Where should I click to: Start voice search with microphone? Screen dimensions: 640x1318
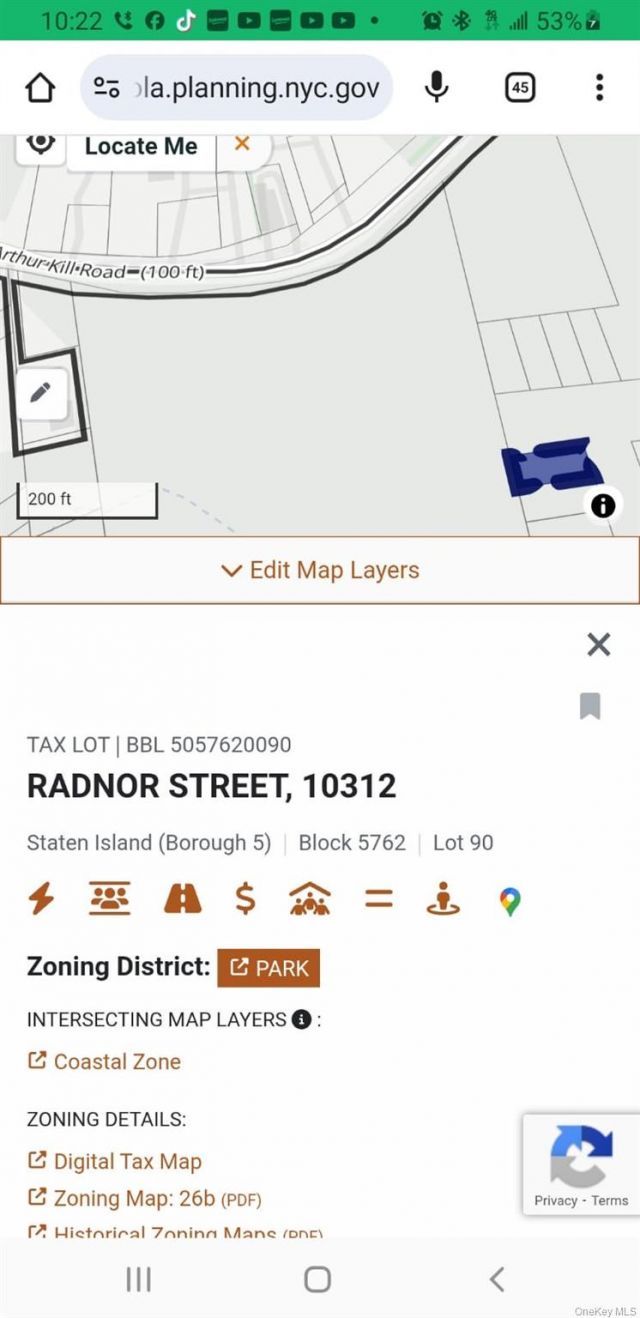(x=436, y=88)
